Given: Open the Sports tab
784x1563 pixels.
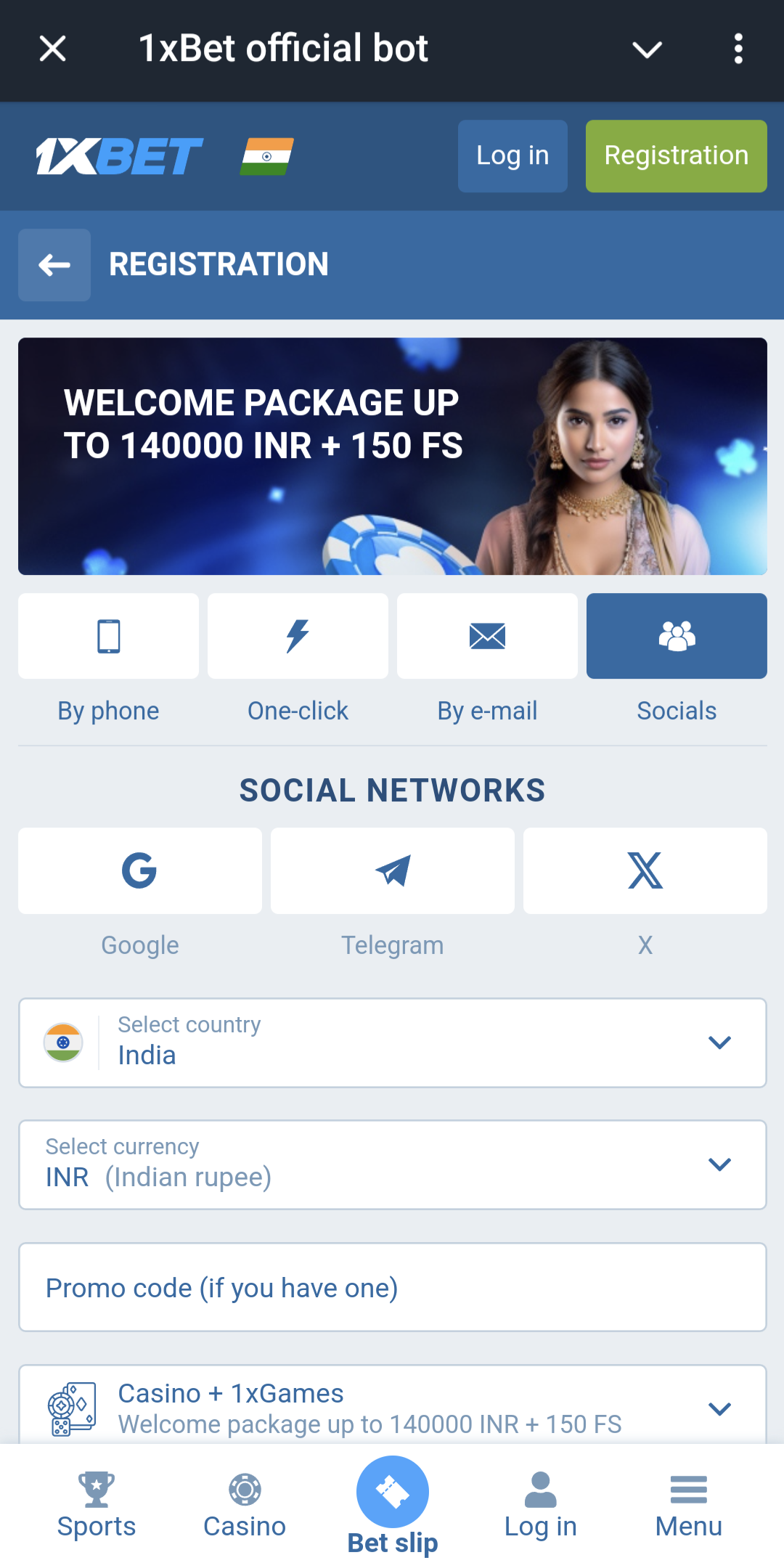Looking at the screenshot, I should click(97, 1504).
